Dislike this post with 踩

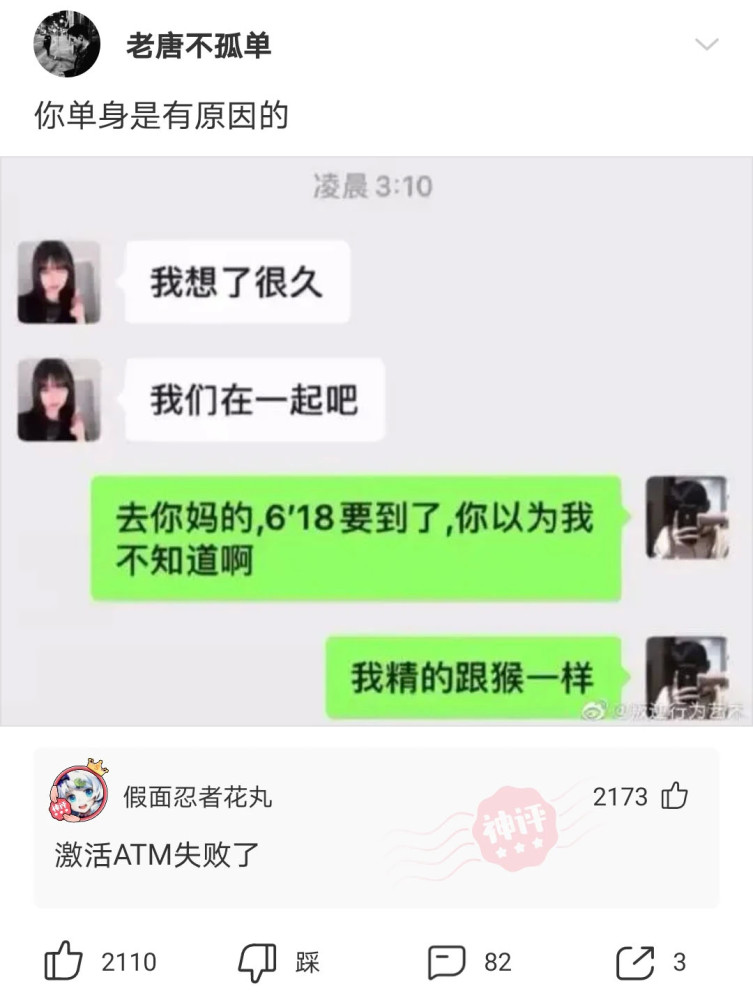(x=257, y=962)
